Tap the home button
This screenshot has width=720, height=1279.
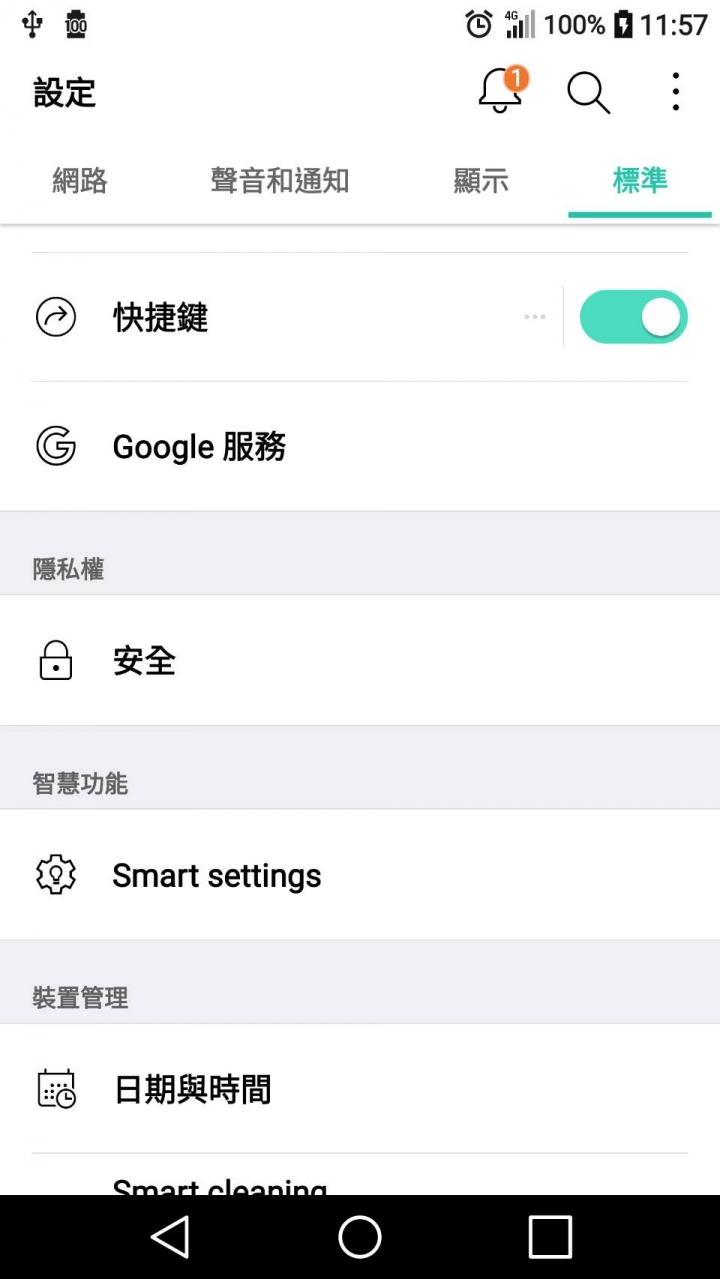pos(360,1237)
